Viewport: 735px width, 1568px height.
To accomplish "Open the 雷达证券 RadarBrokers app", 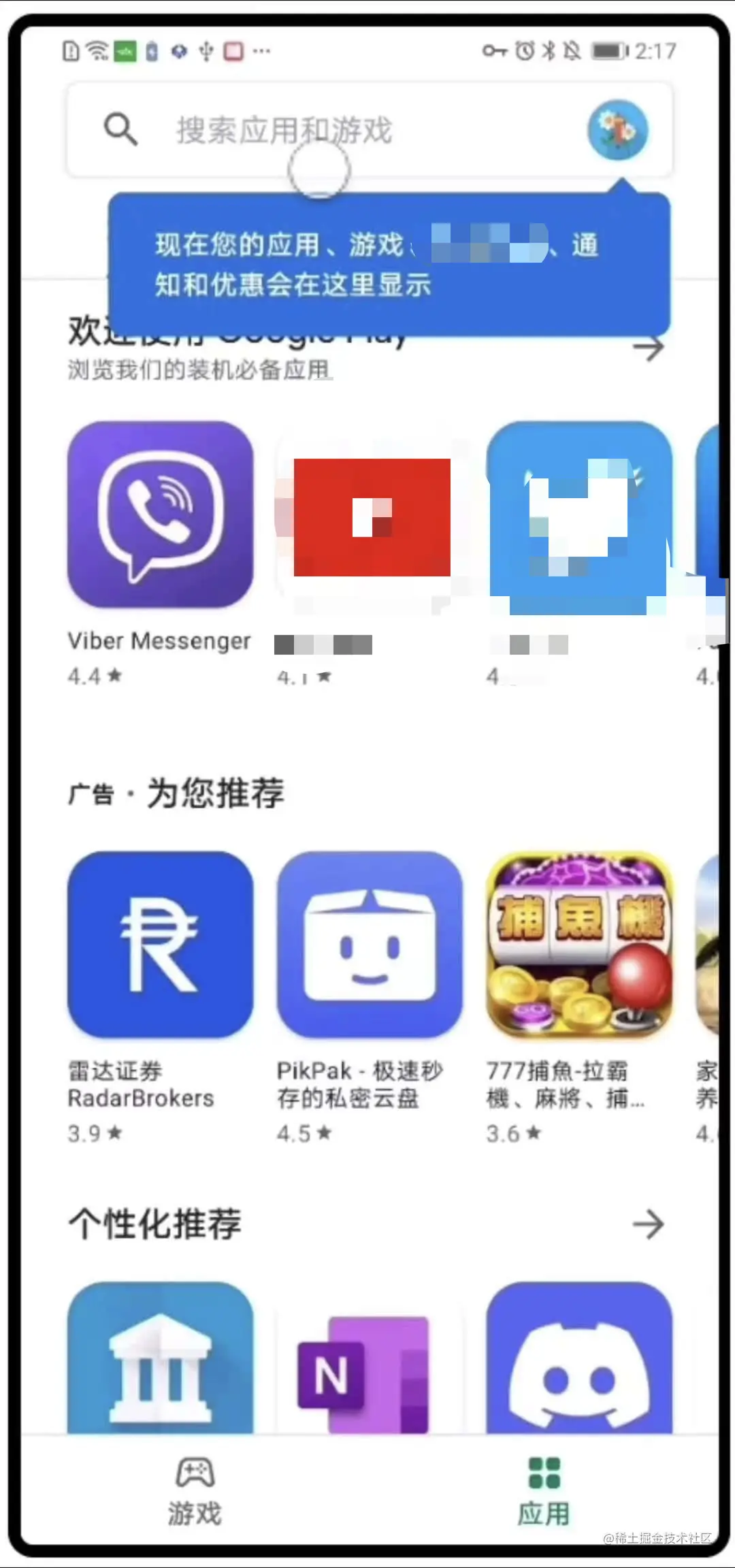I will (x=161, y=945).
